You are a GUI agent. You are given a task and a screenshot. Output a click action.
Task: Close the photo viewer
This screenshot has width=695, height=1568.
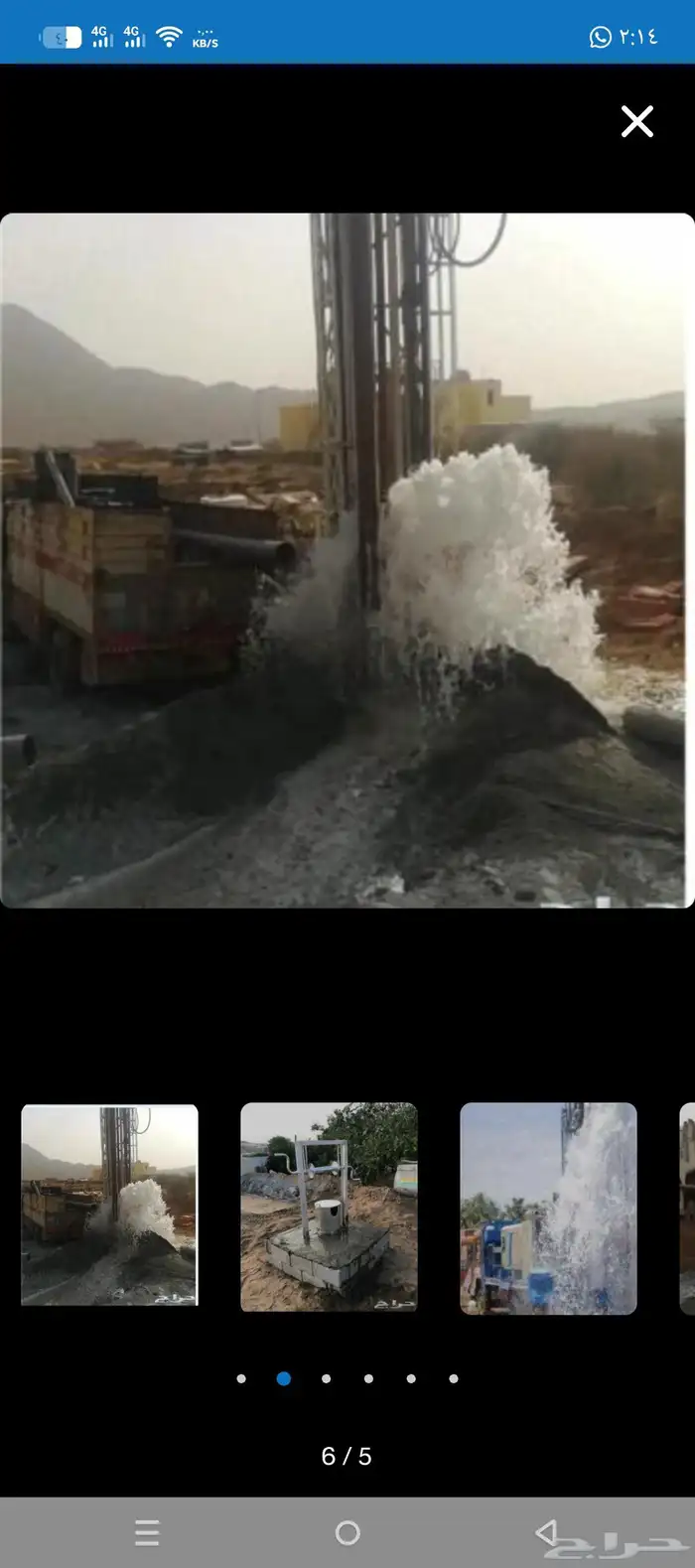tap(636, 121)
